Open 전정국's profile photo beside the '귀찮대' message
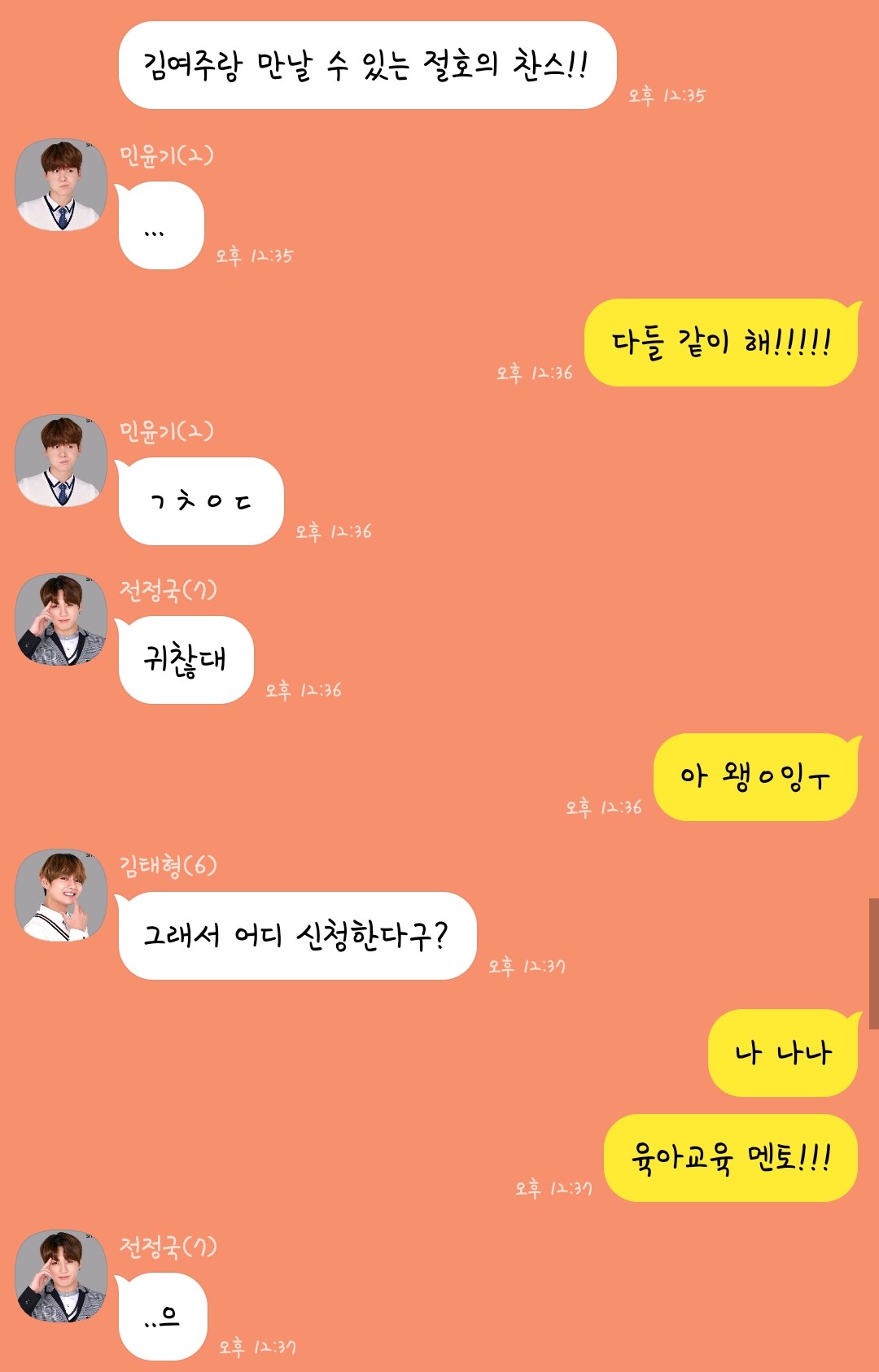The width and height of the screenshot is (879, 1372). 61,619
